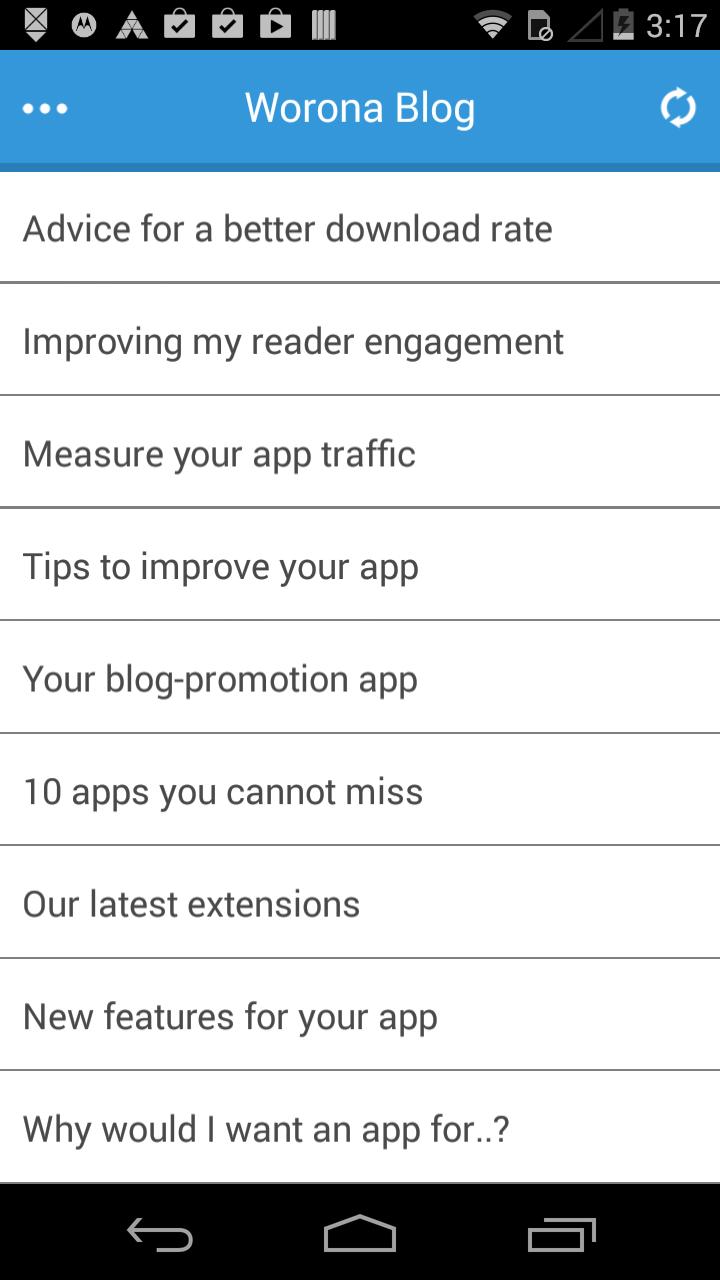Read 'New features for your app'
The width and height of the screenshot is (720, 1280).
(230, 1017)
